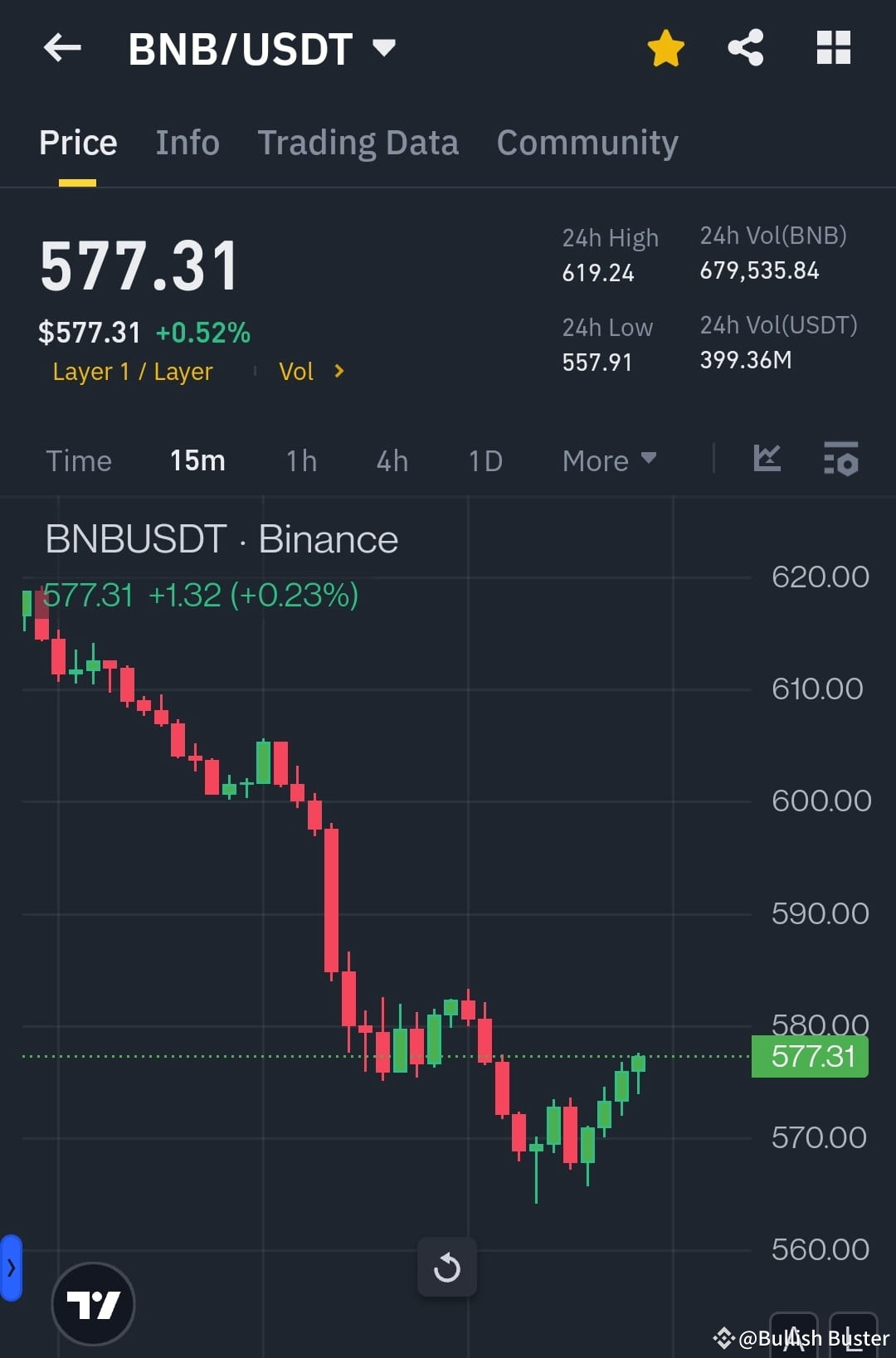Image resolution: width=896 pixels, height=1358 pixels.
Task: Open the Vol link next to Layer 1
Action: point(311,372)
